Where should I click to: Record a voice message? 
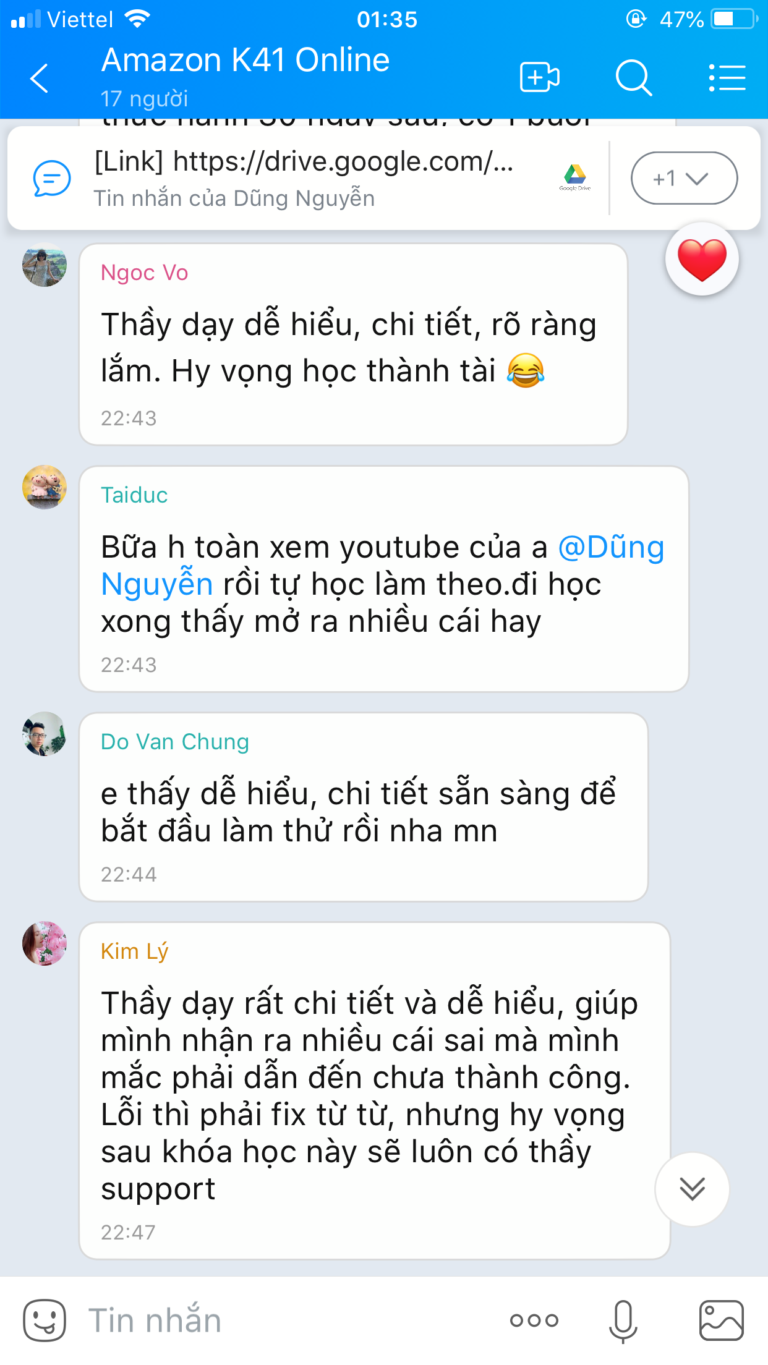click(x=623, y=1320)
